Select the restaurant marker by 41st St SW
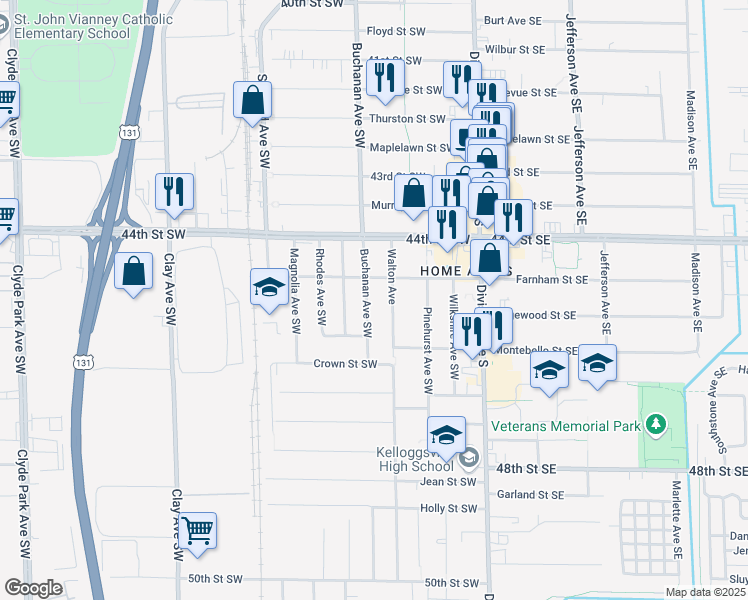The image size is (748, 600). coord(386,81)
